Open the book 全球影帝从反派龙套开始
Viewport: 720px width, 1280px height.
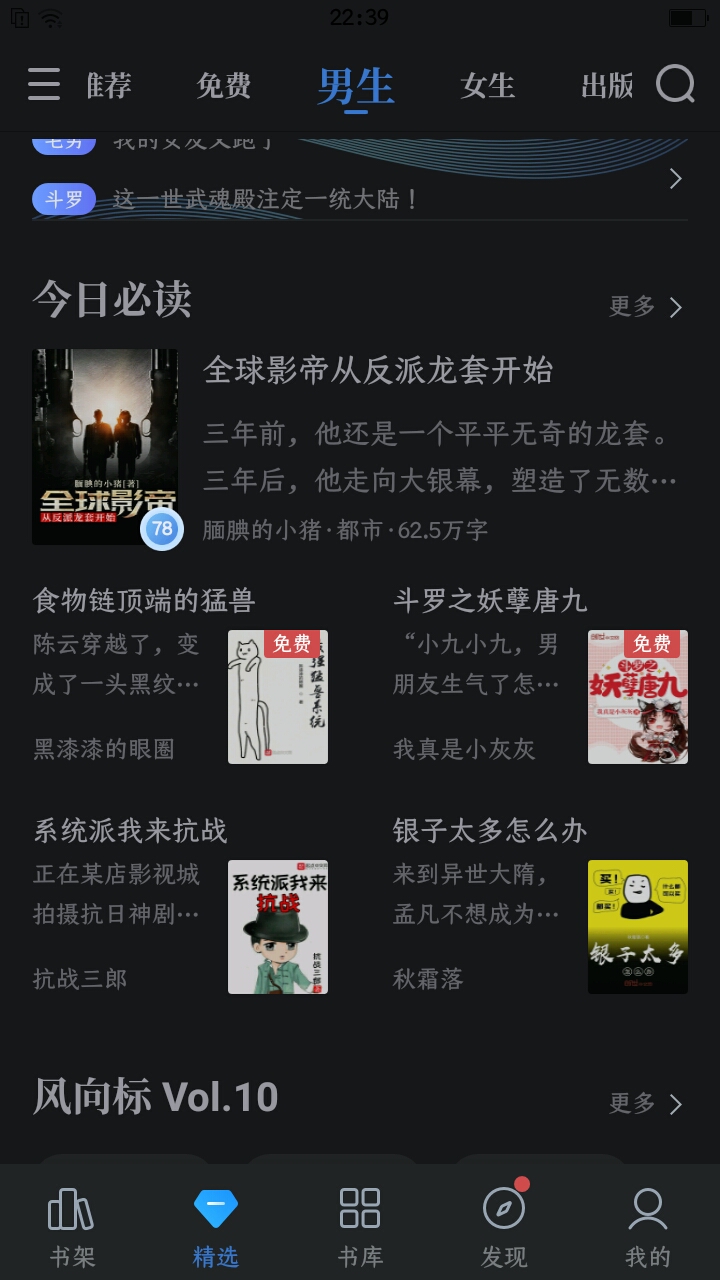(x=378, y=371)
